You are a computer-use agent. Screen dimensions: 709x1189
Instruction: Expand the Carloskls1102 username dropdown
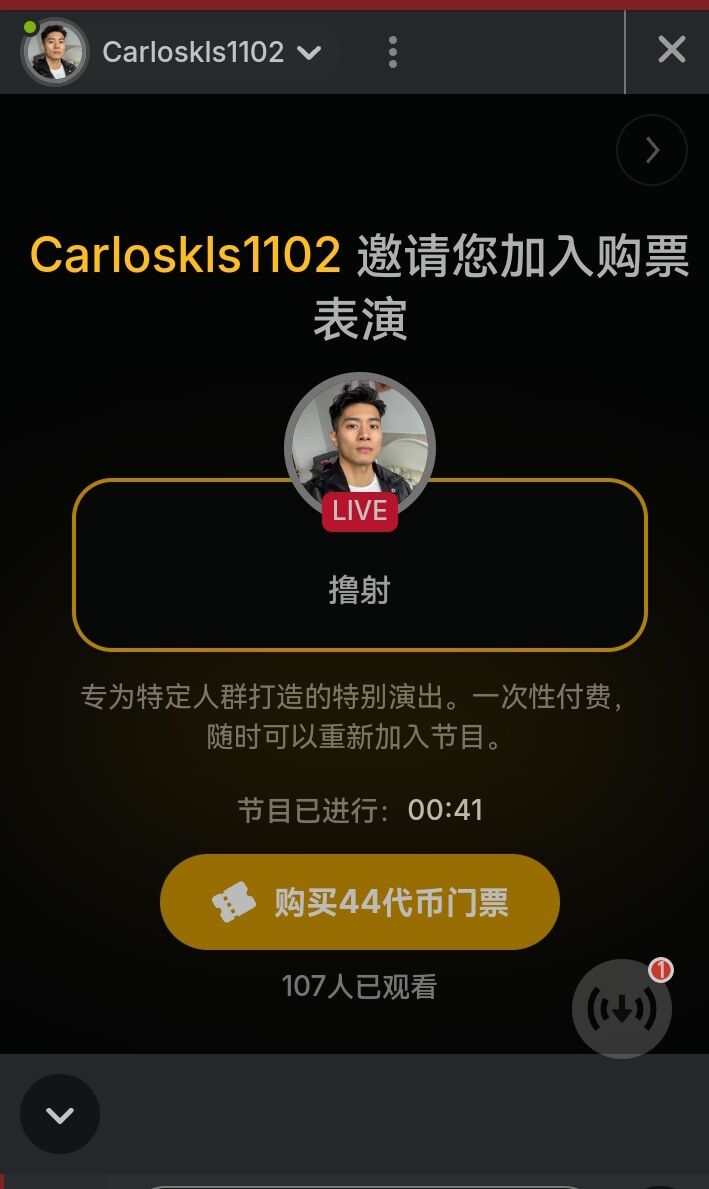point(309,52)
